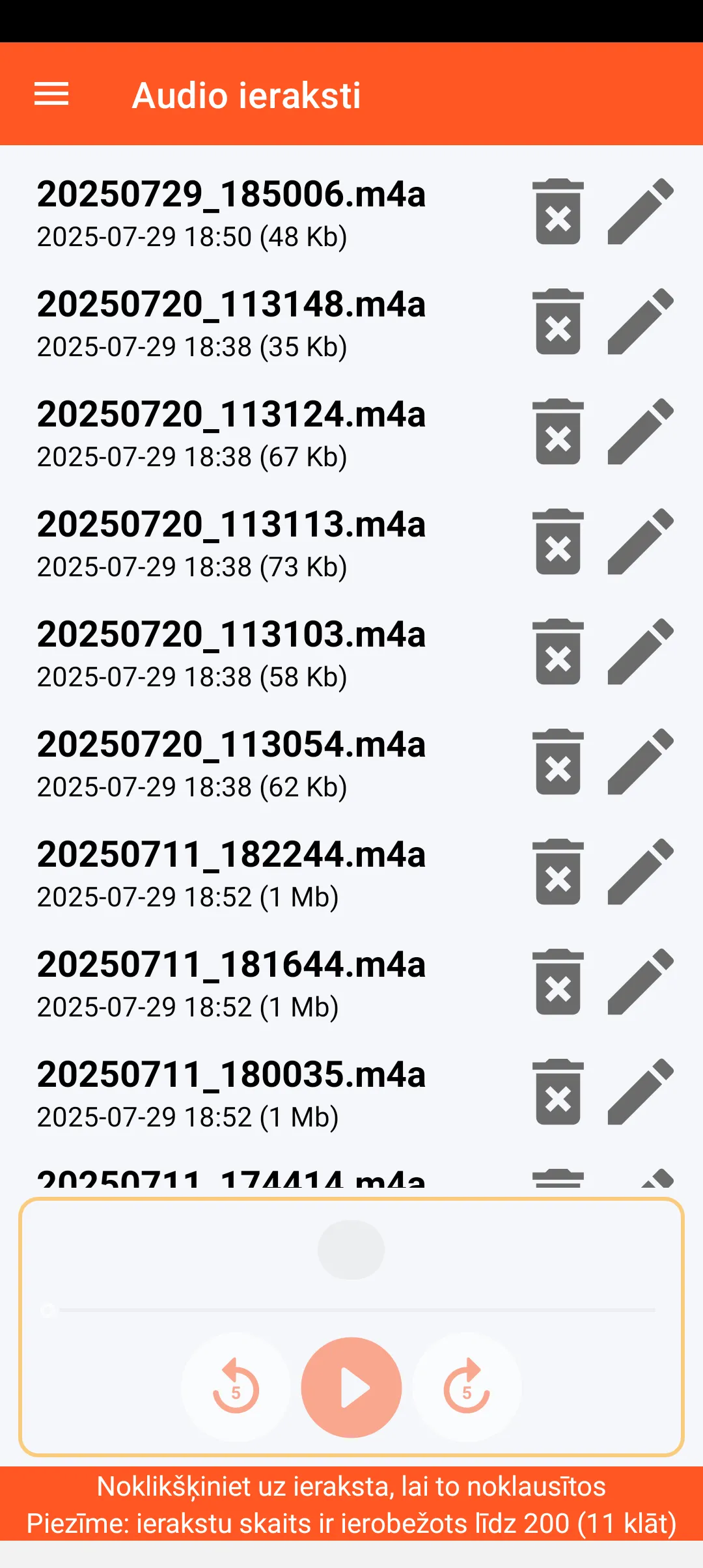Listen to recording 20250720_113113.m4a
The image size is (703, 1568).
[x=231, y=543]
